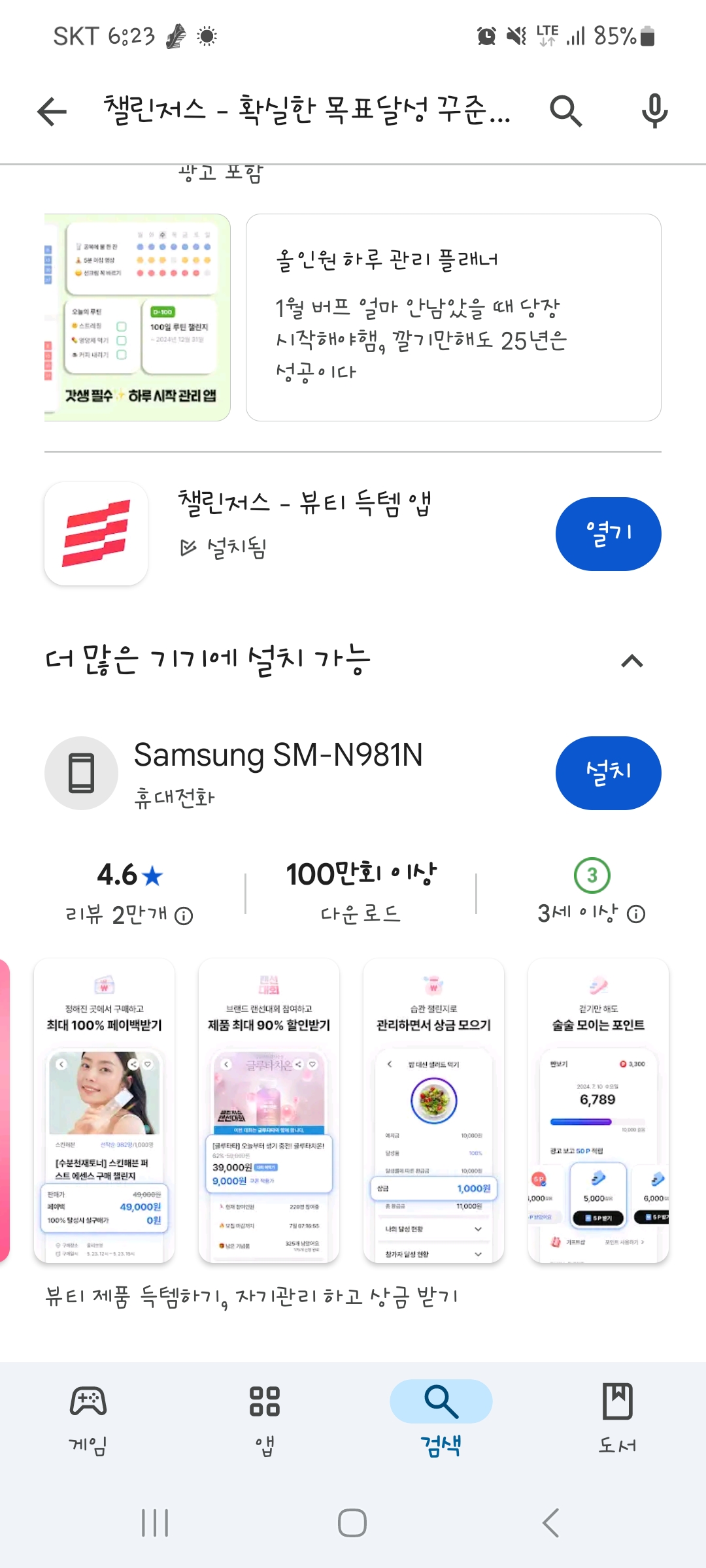706x1568 pixels.
Task: Install on Samsung SM-N981N with 설치
Action: [608, 773]
